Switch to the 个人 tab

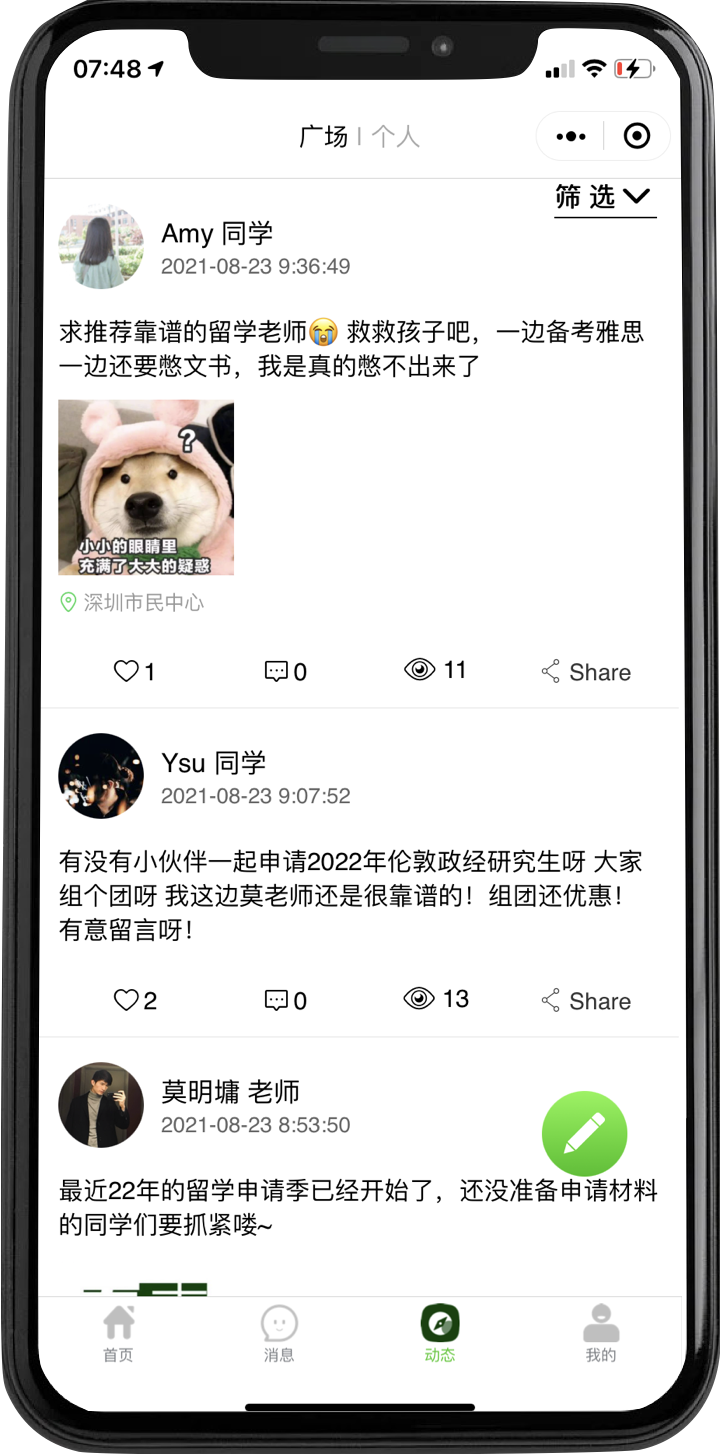[396, 136]
